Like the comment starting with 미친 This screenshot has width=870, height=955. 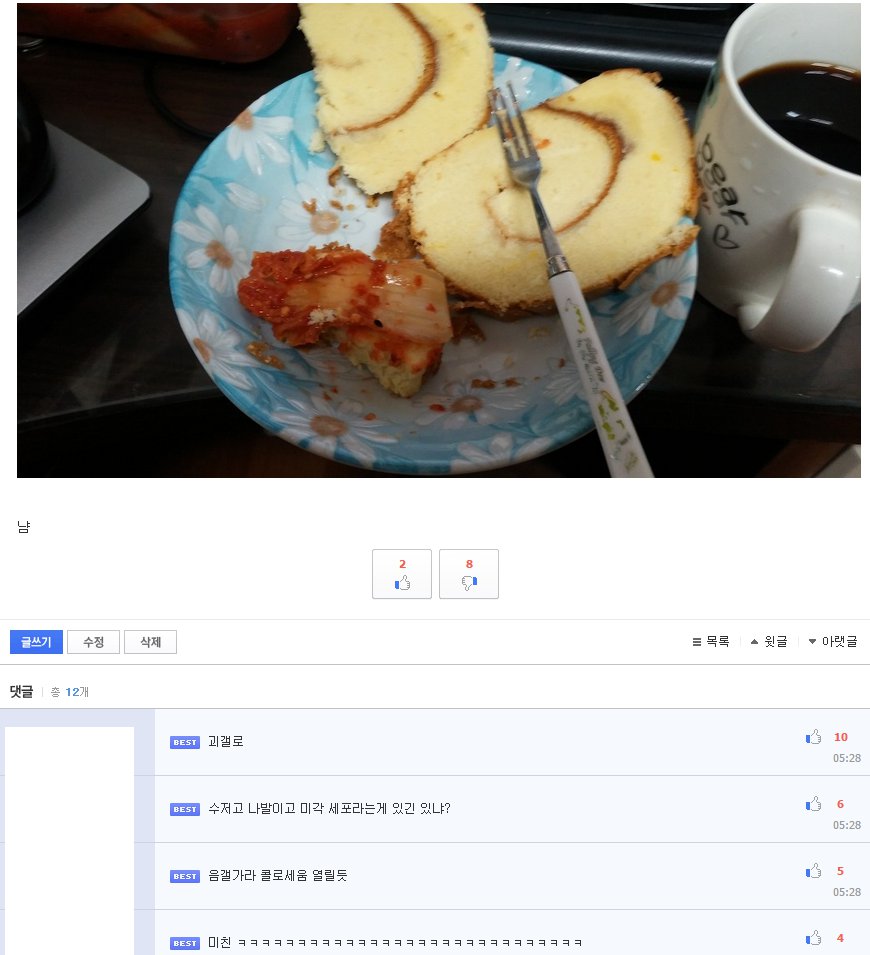coord(814,938)
